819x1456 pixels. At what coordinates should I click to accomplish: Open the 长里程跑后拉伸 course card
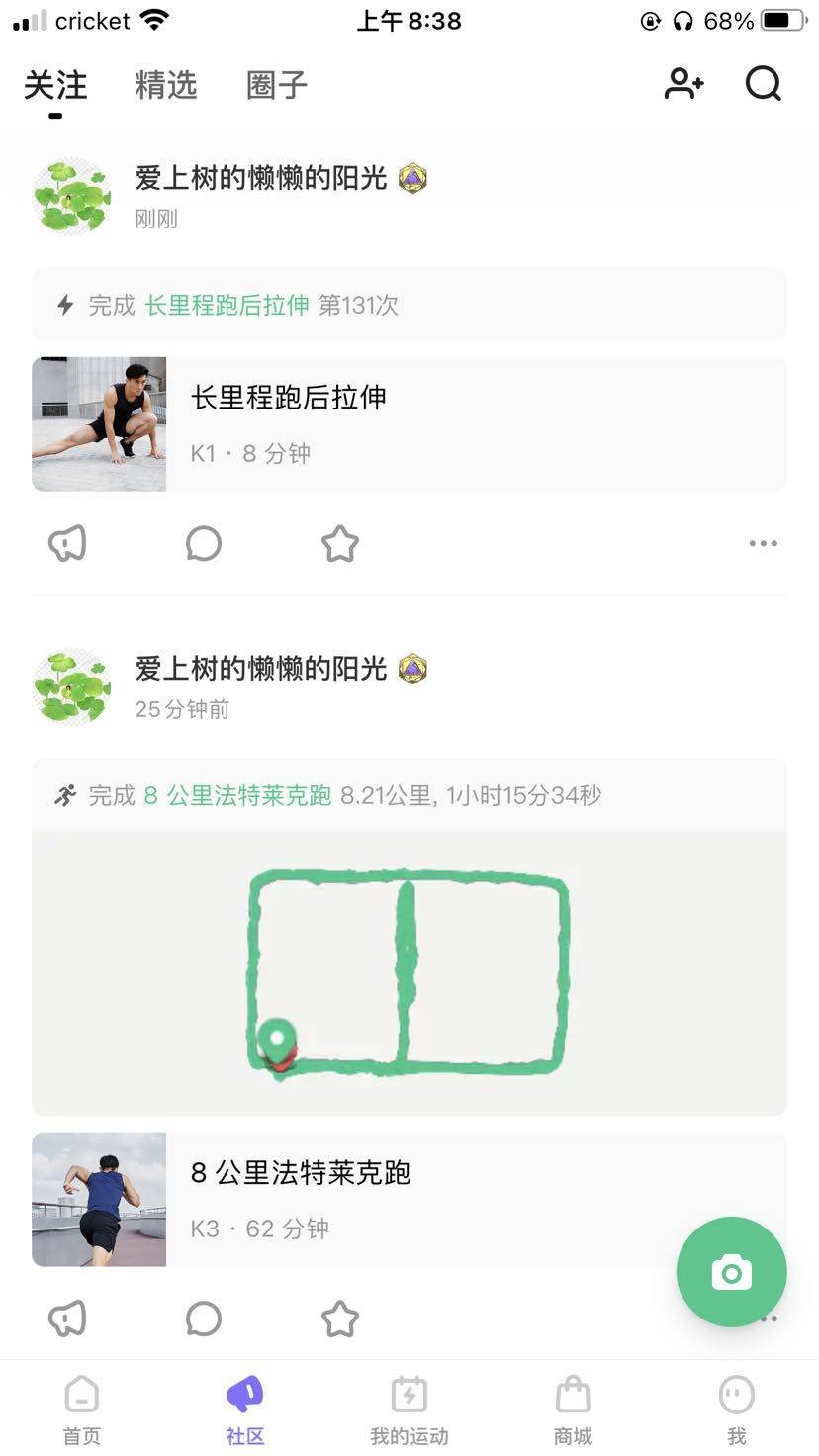409,424
